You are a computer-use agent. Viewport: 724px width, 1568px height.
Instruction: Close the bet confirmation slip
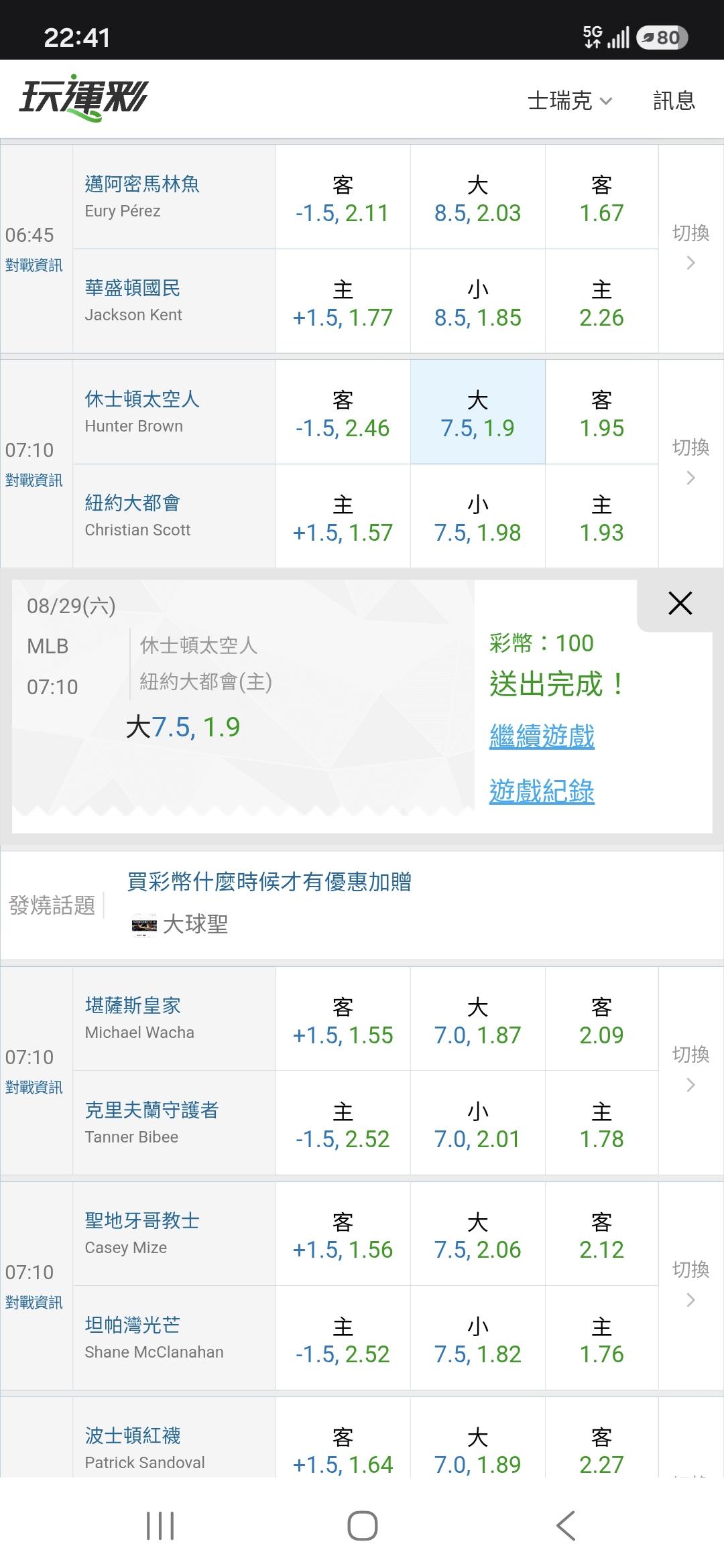coord(680,604)
